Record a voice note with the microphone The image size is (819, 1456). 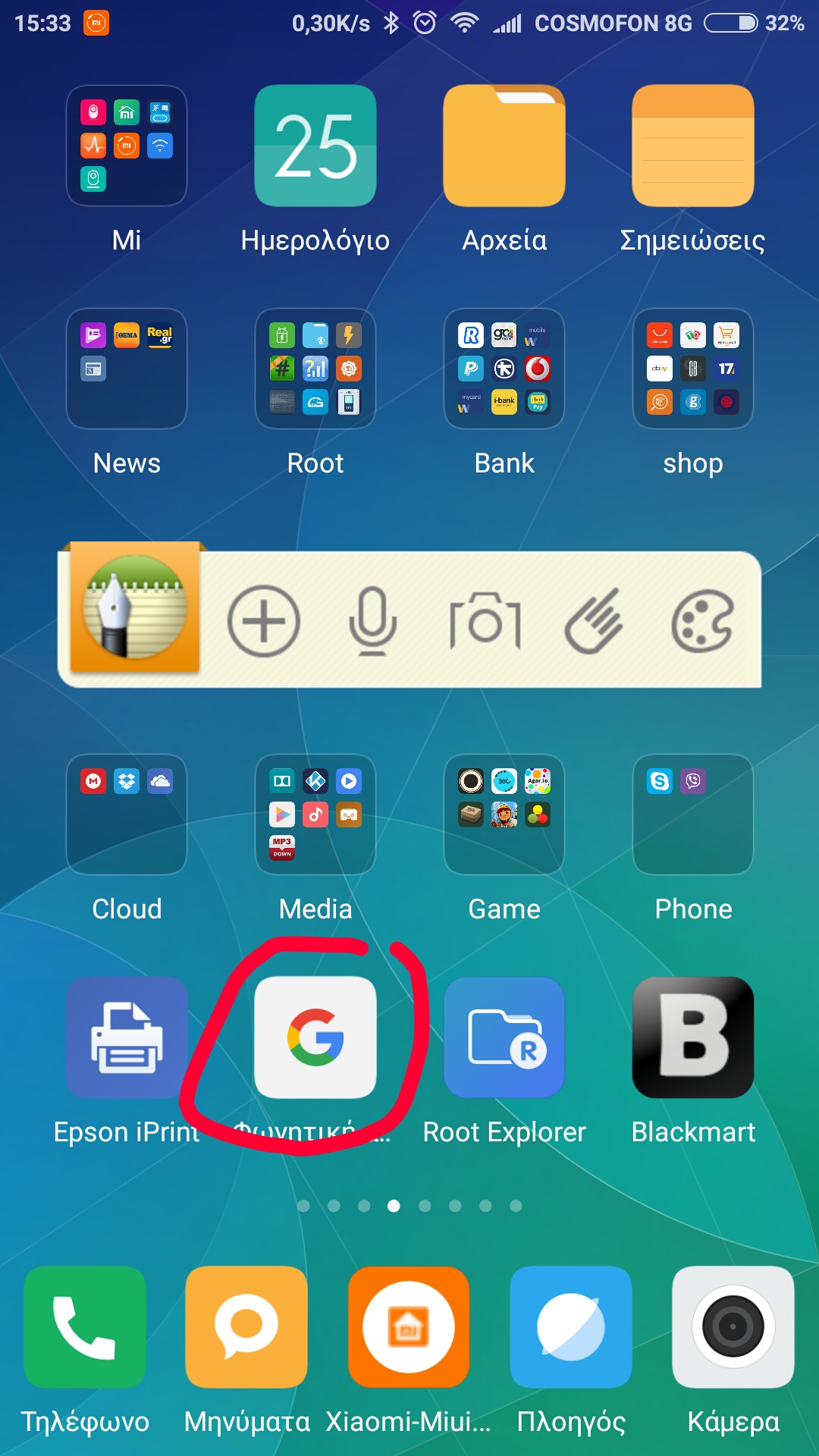click(372, 621)
